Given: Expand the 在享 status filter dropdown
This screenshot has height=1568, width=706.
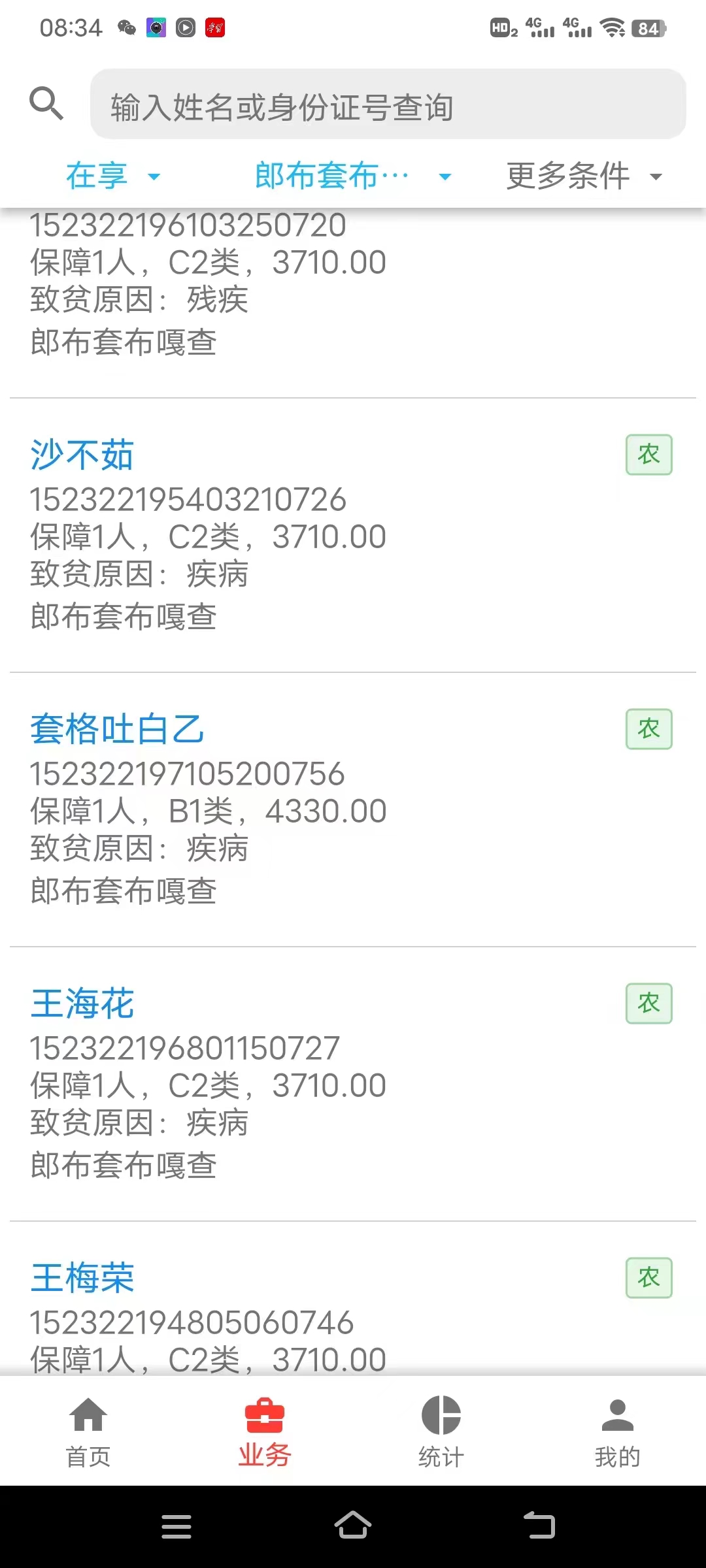Looking at the screenshot, I should [112, 176].
